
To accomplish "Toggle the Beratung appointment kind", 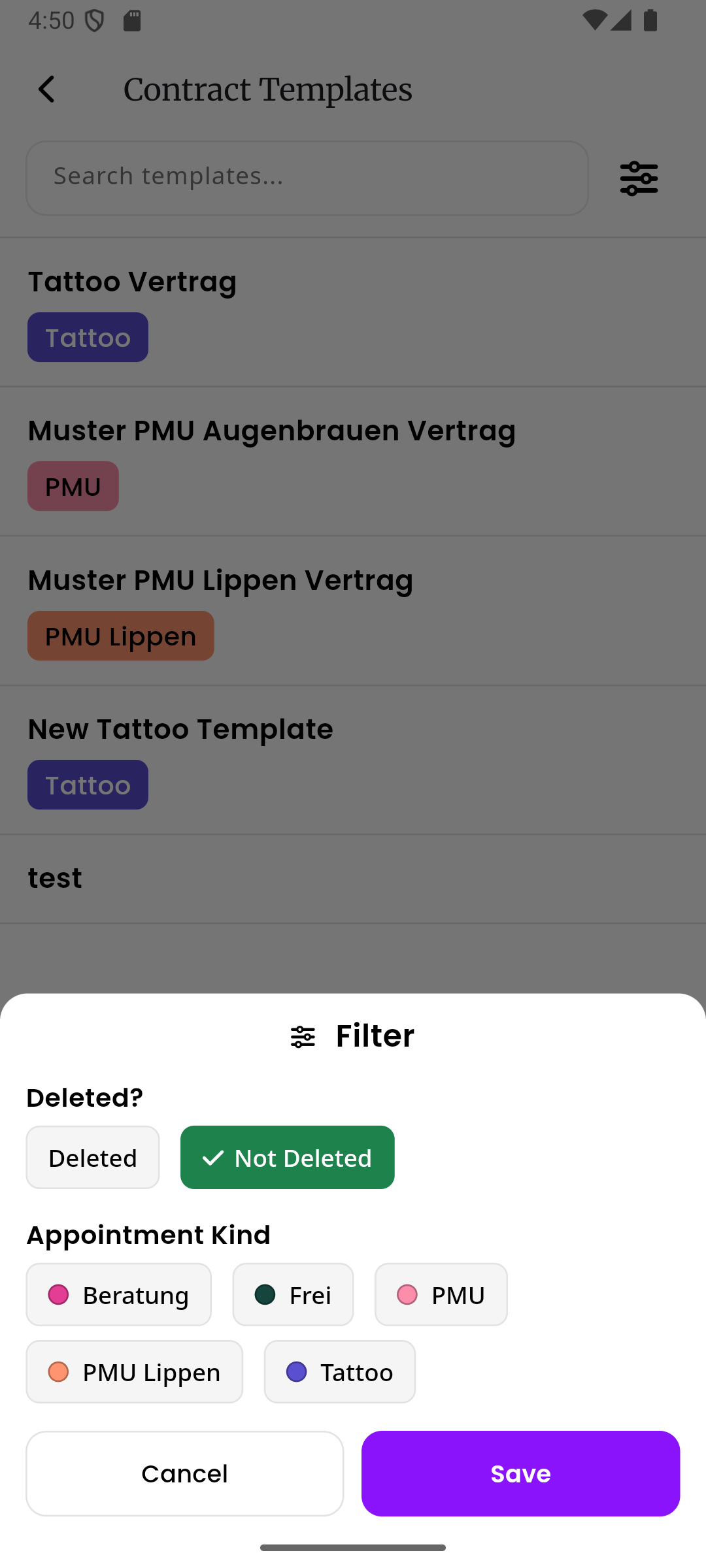I will pos(118,1294).
